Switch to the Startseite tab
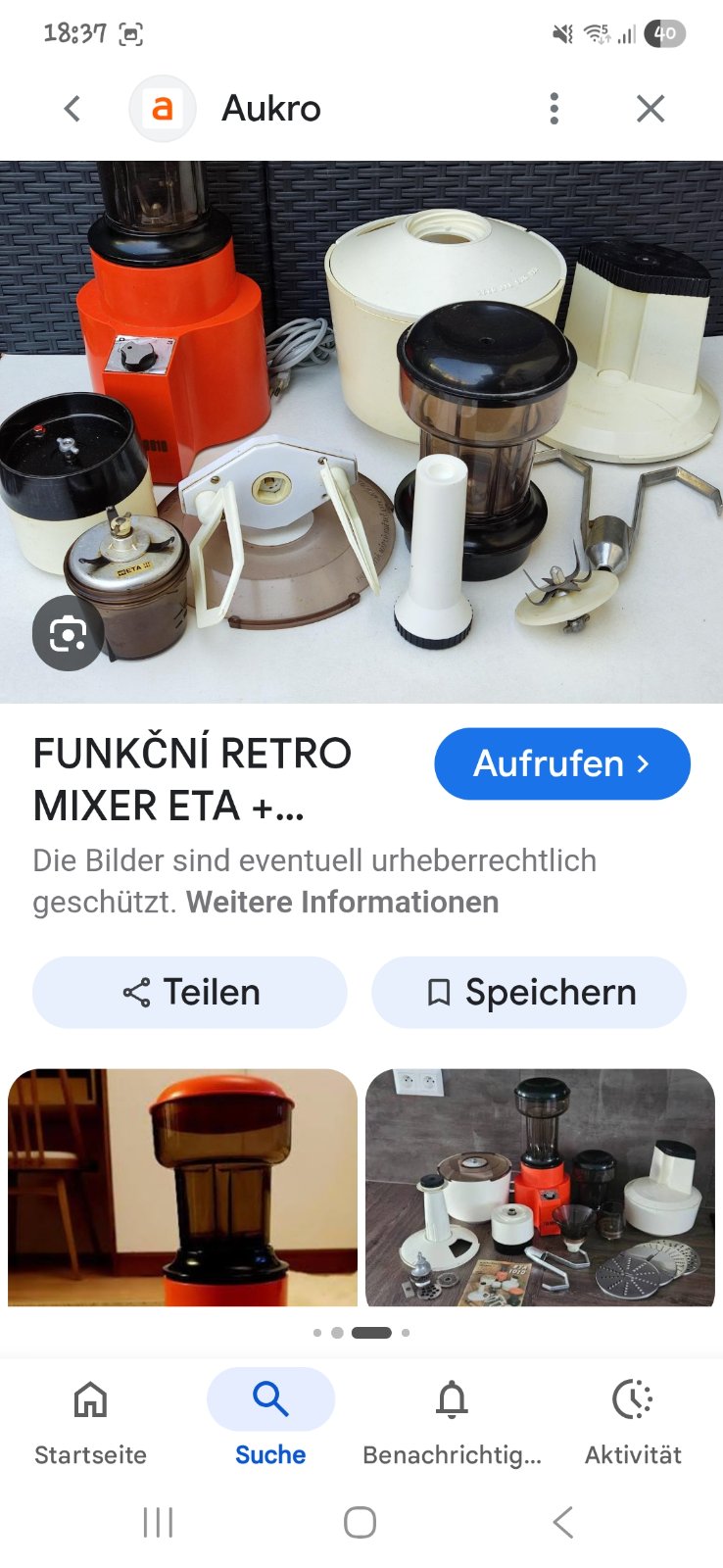The image size is (723, 1568). point(90,1419)
